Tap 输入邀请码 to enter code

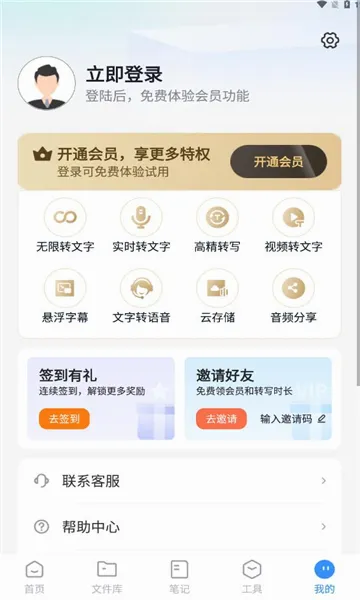[293, 419]
